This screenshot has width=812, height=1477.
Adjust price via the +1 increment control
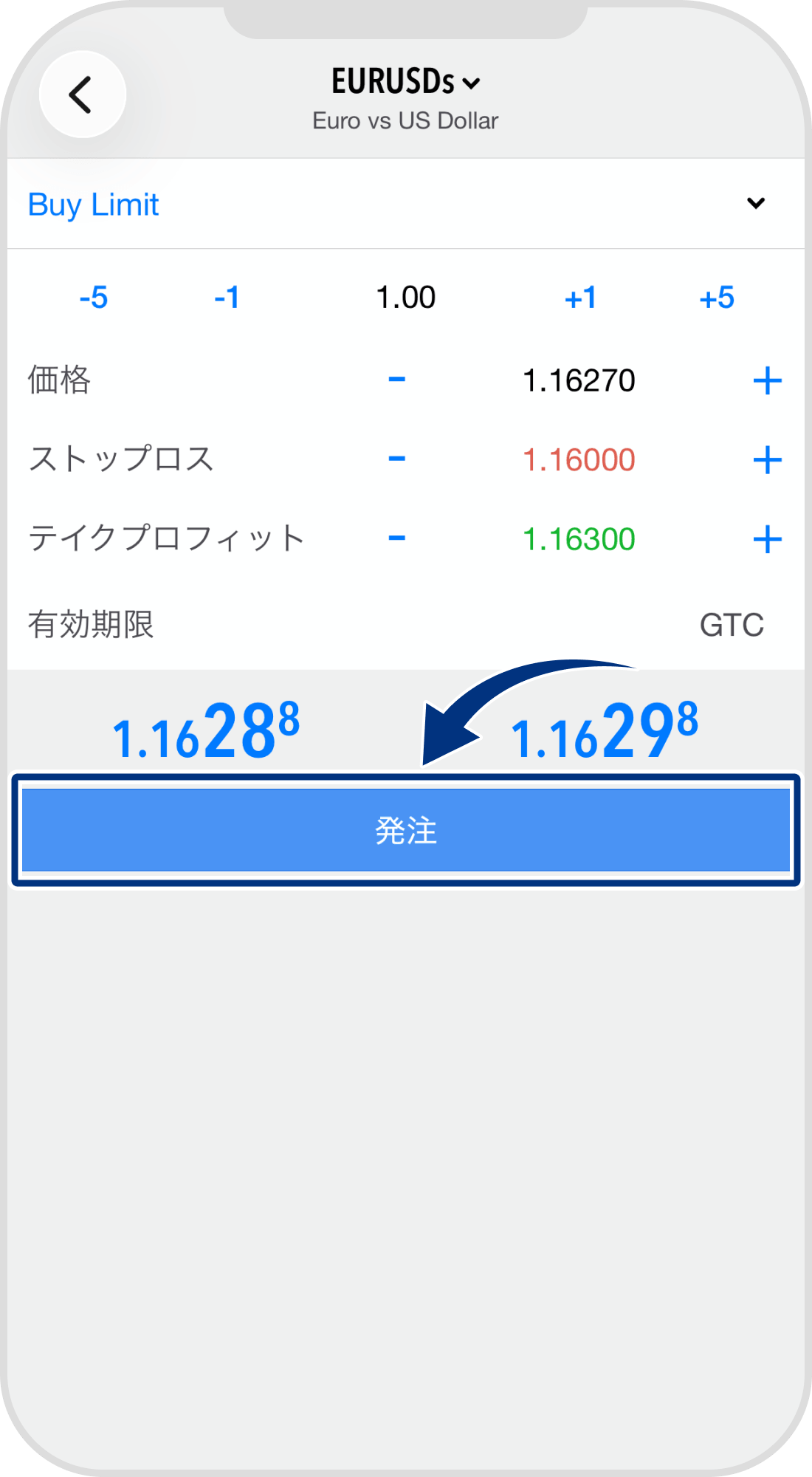click(x=582, y=298)
